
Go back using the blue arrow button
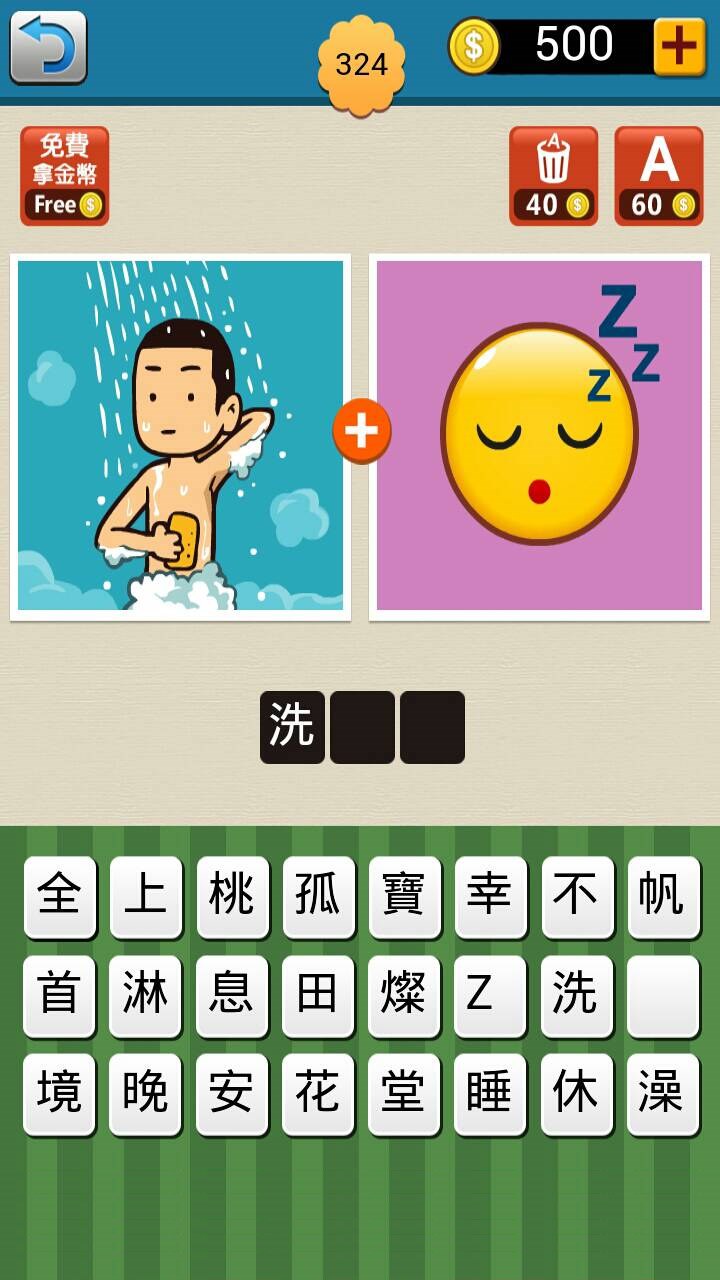pyautogui.click(x=48, y=47)
